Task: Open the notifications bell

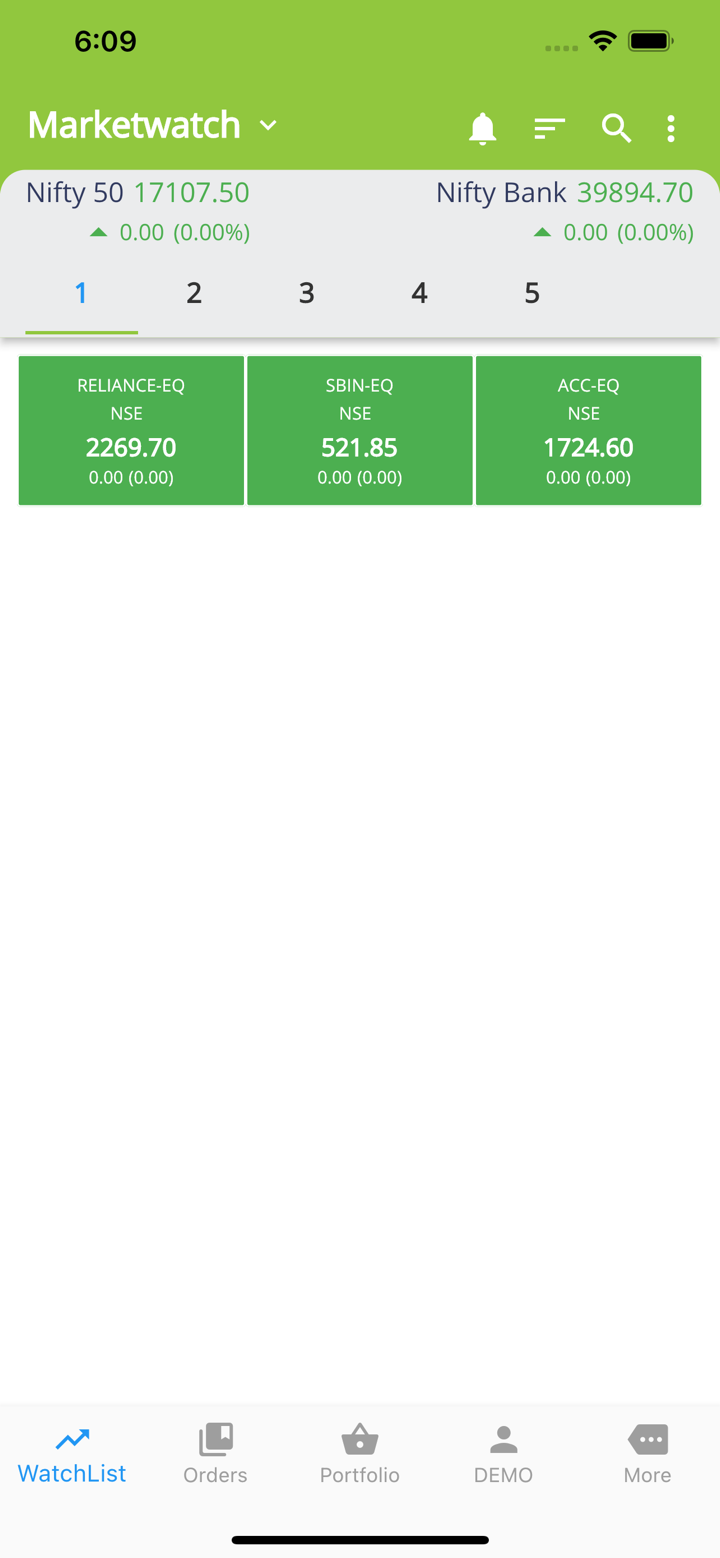Action: click(483, 128)
